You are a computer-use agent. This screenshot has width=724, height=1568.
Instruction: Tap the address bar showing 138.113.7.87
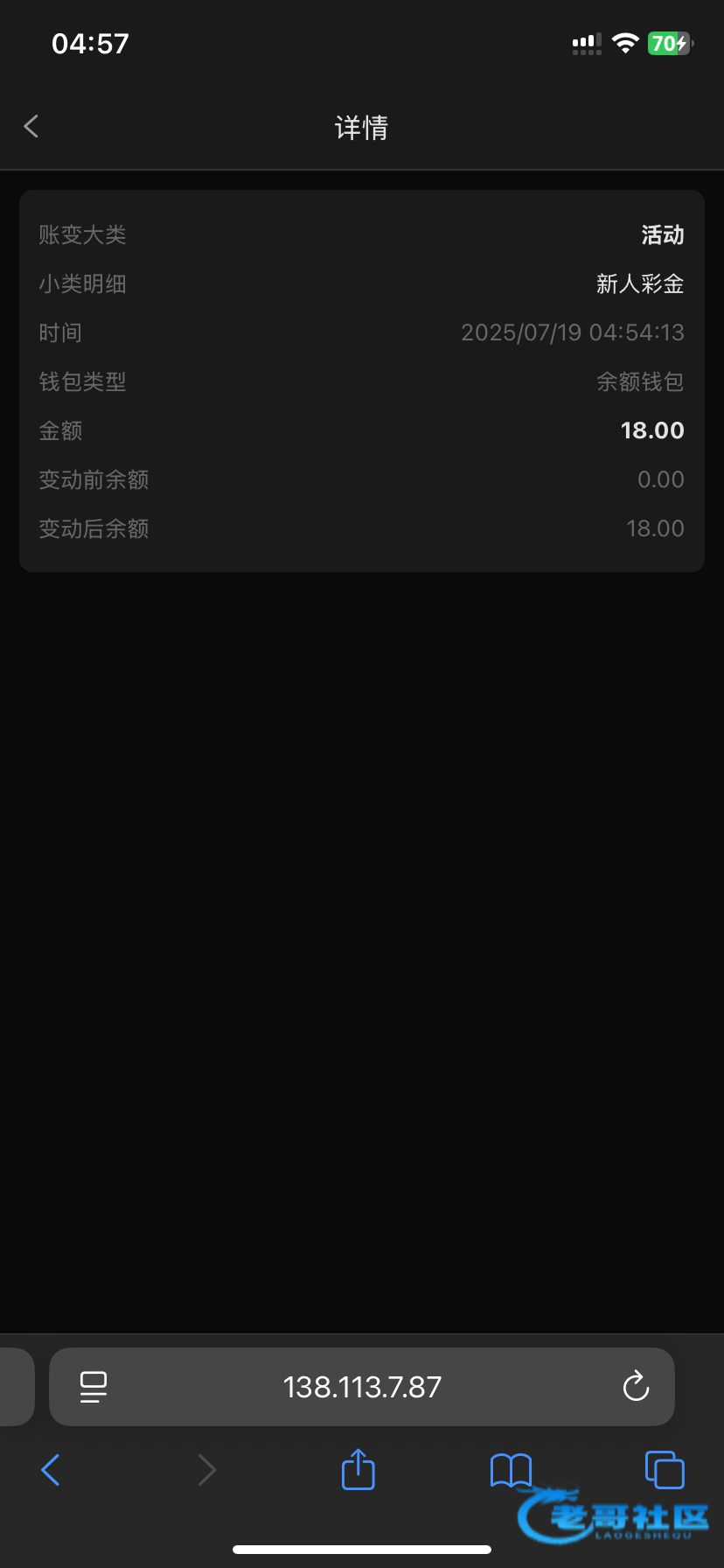362,1387
